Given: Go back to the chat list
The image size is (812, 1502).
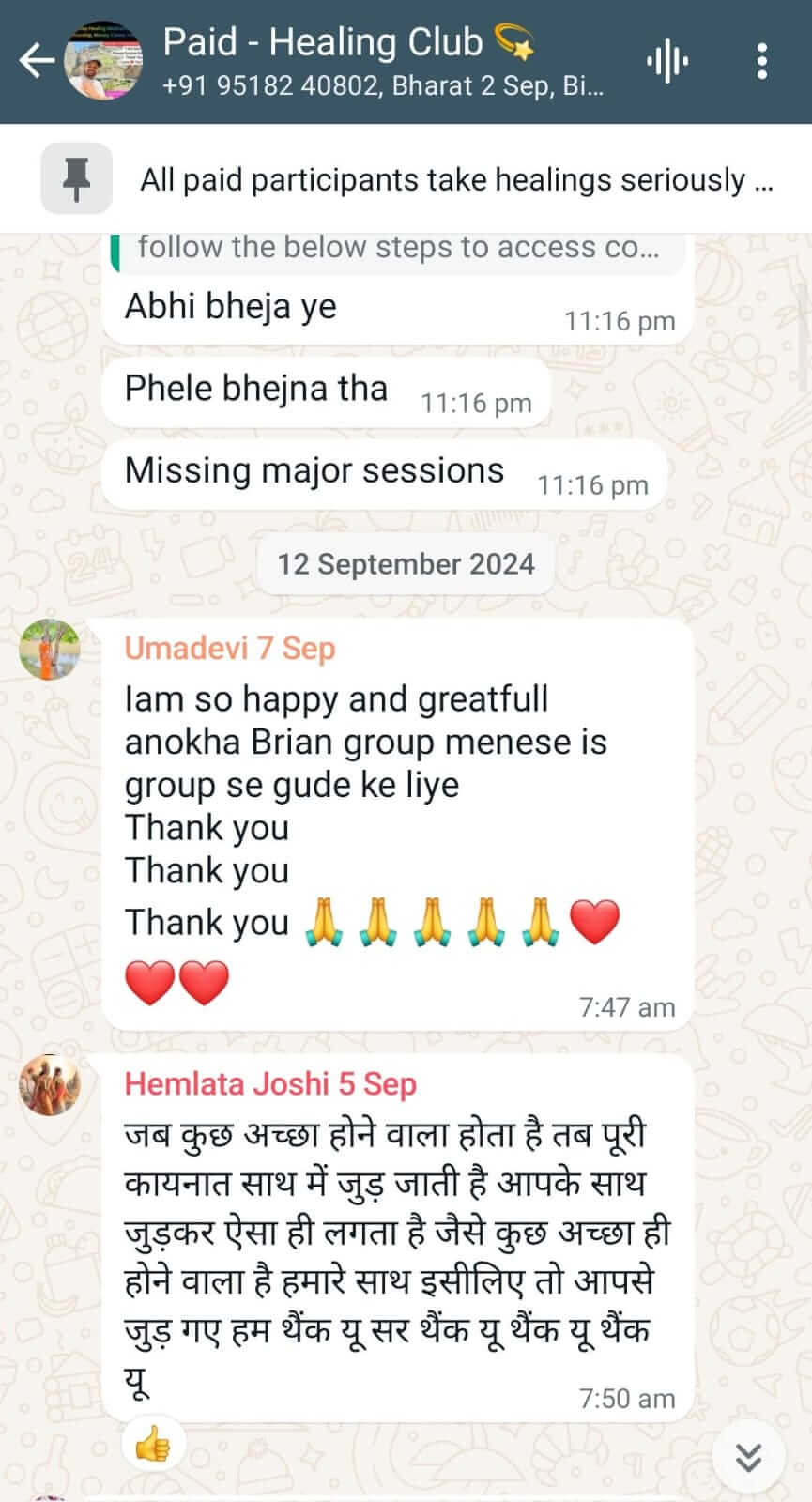Looking at the screenshot, I should [36, 61].
